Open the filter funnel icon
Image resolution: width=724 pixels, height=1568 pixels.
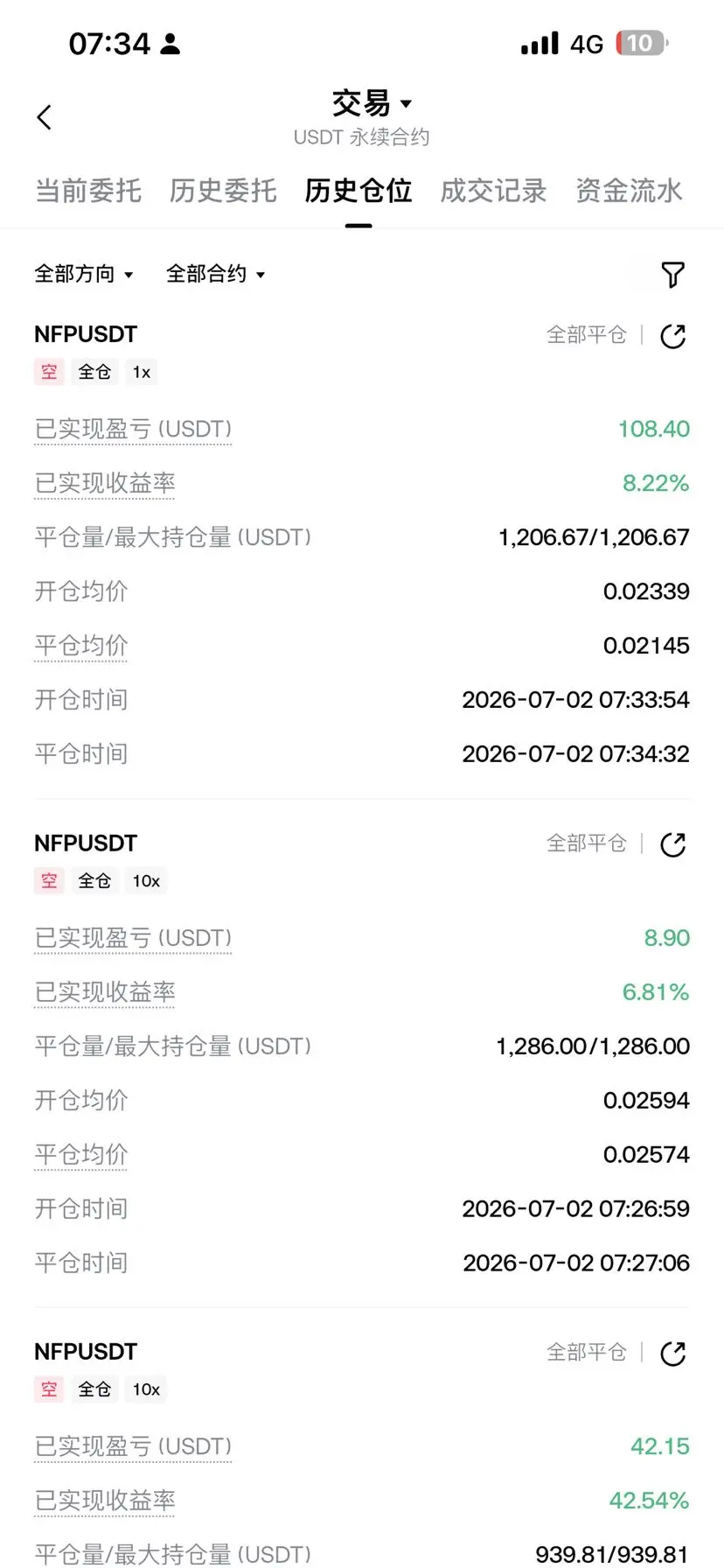click(672, 275)
